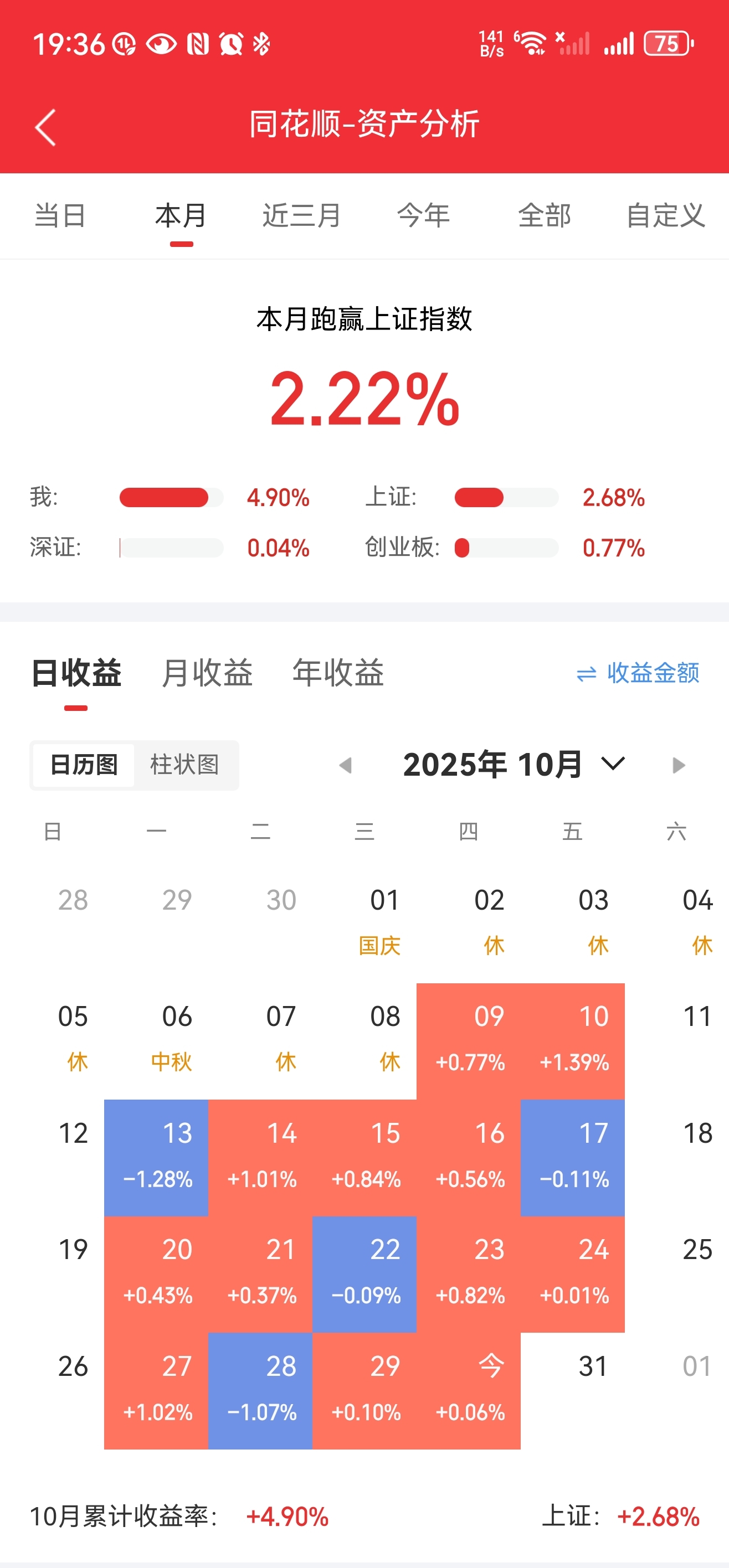Switch to the 当日 tab
This screenshot has width=729, height=1568.
(60, 215)
